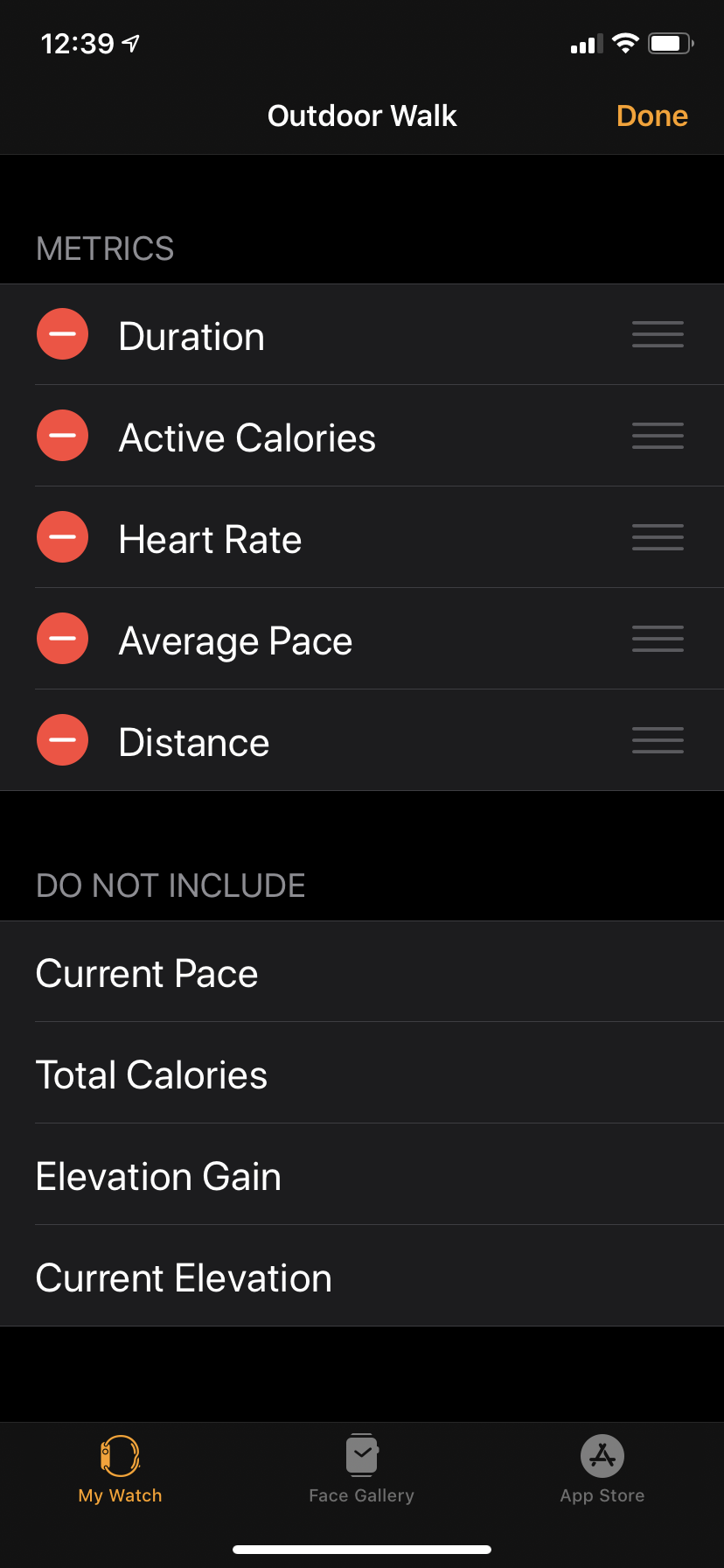Add Elevation Gain to metrics

coord(159,1176)
